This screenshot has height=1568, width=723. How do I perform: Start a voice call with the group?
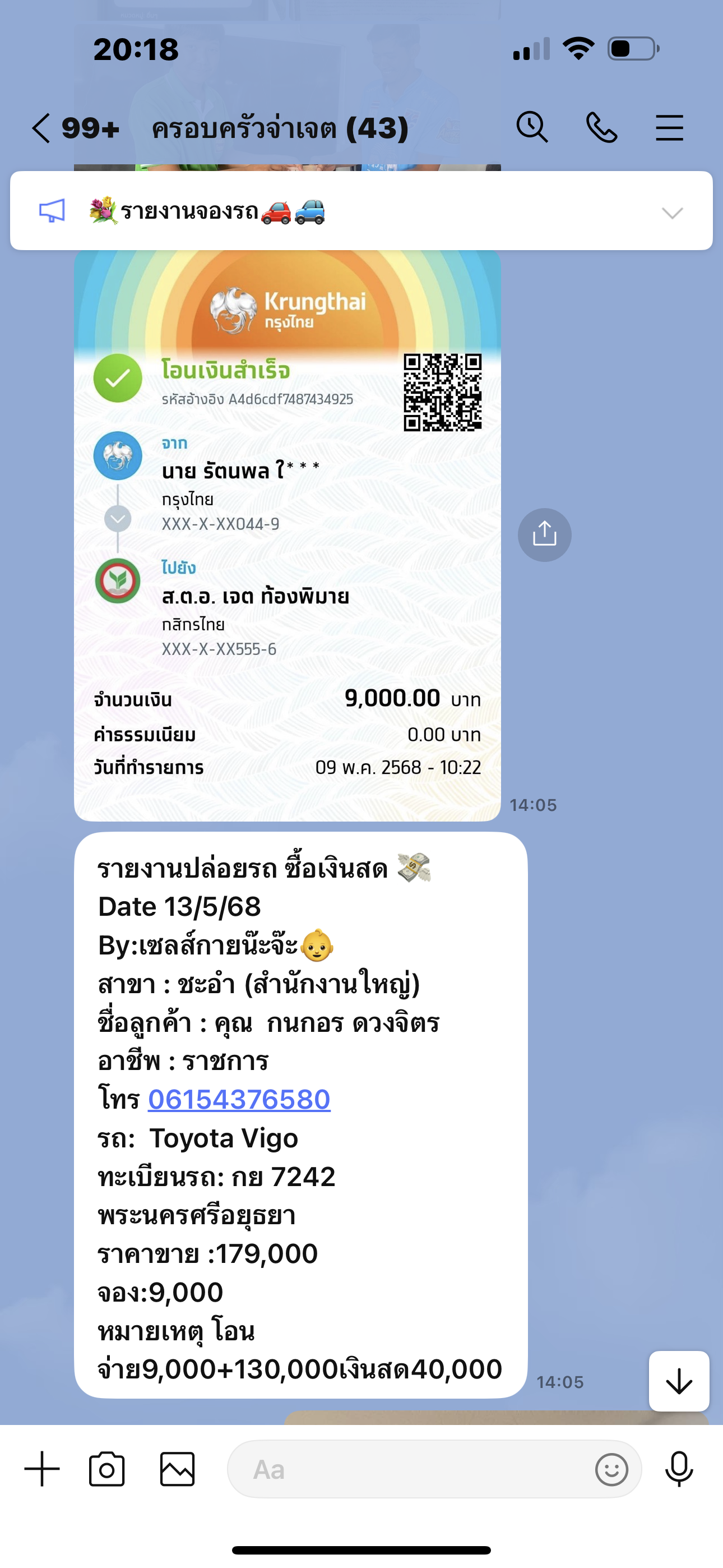pos(601,128)
